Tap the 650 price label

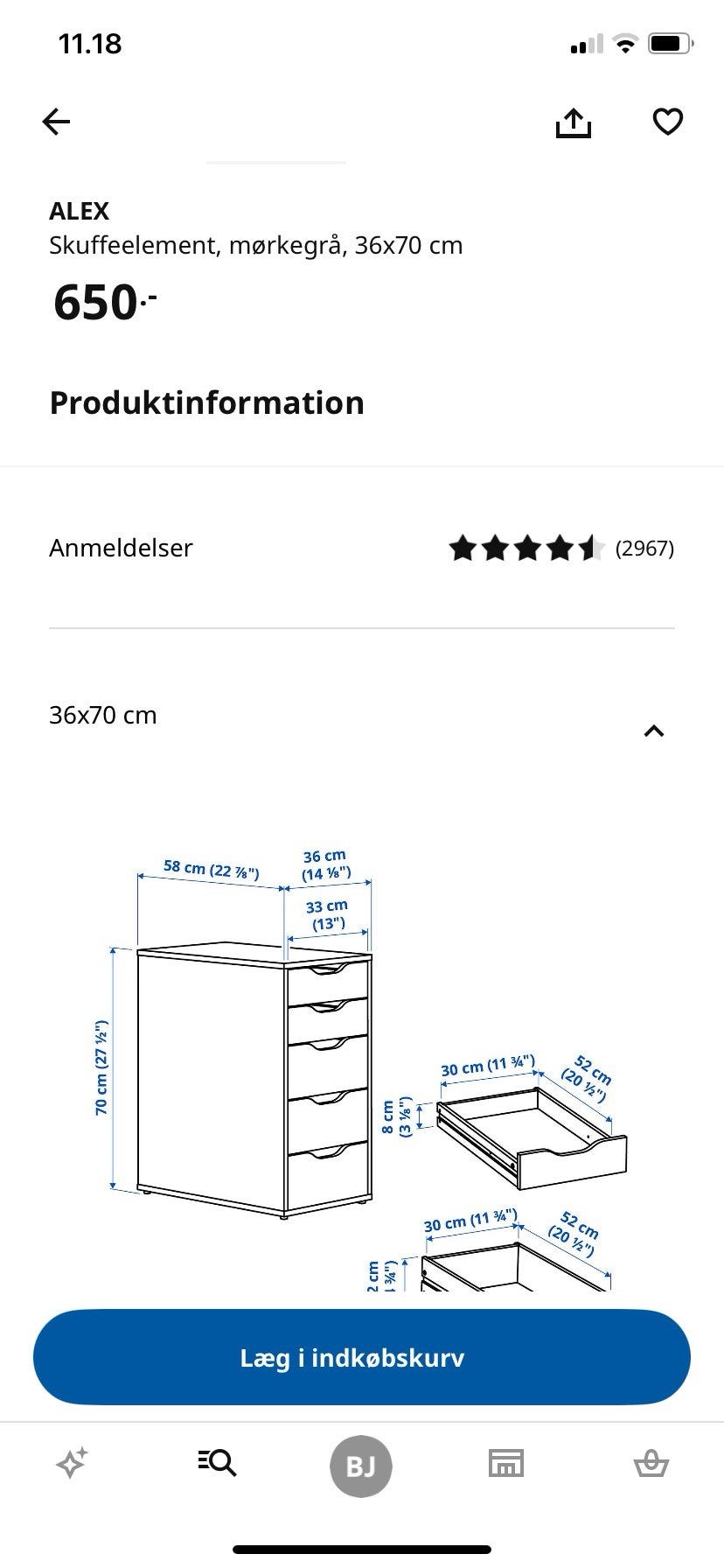point(92,301)
